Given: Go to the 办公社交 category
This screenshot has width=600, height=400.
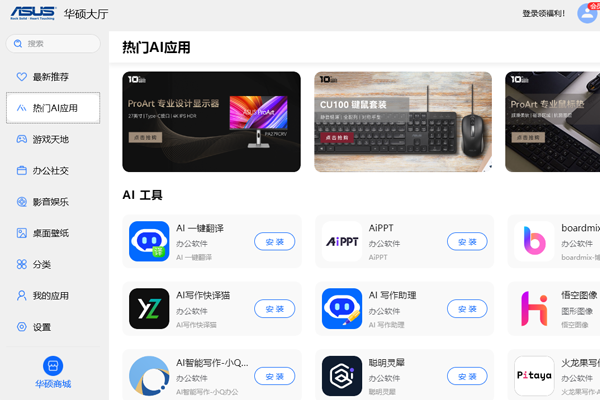Looking at the screenshot, I should pyautogui.click(x=50, y=171).
